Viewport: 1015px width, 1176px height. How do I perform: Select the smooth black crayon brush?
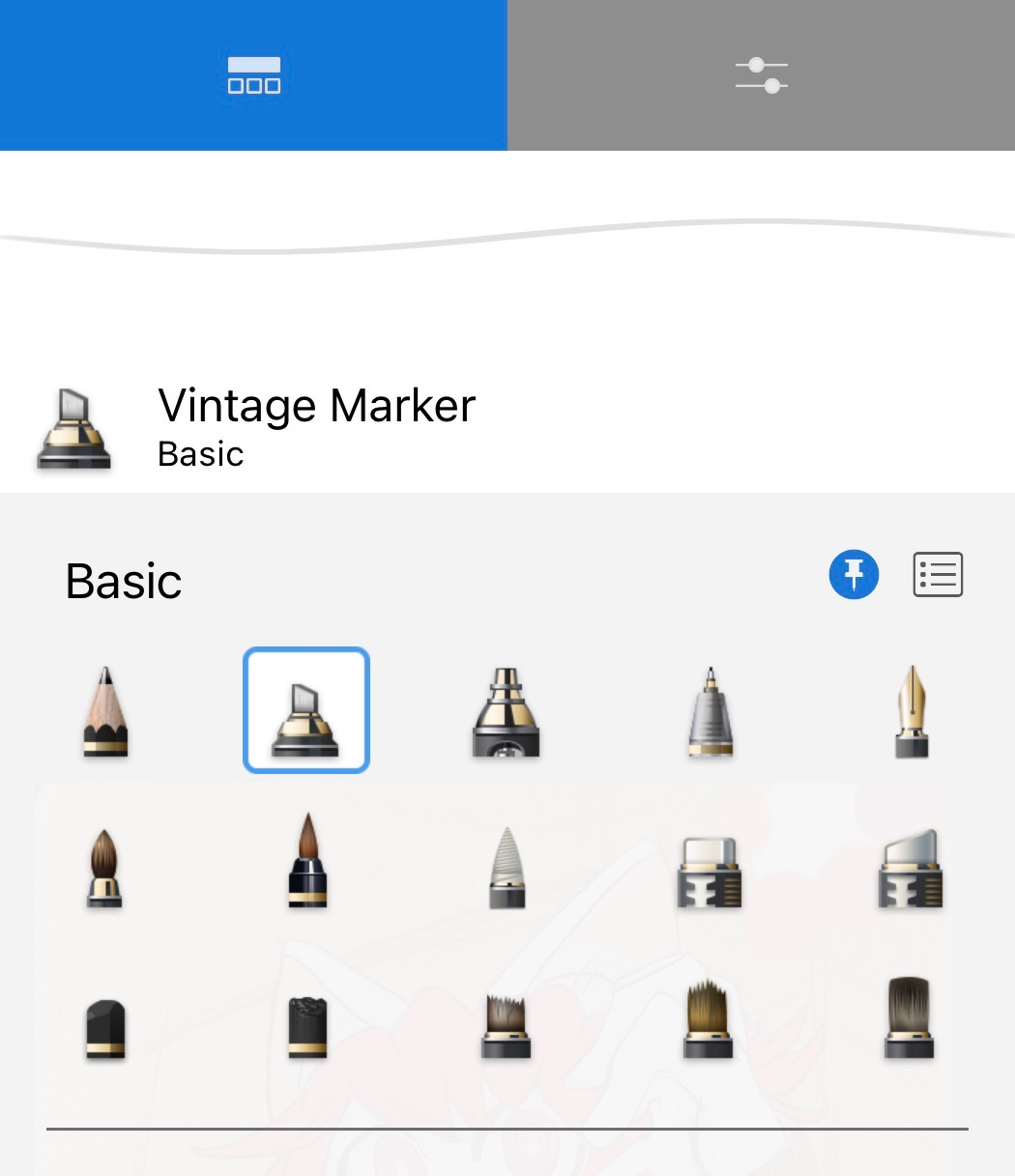[x=105, y=1029]
